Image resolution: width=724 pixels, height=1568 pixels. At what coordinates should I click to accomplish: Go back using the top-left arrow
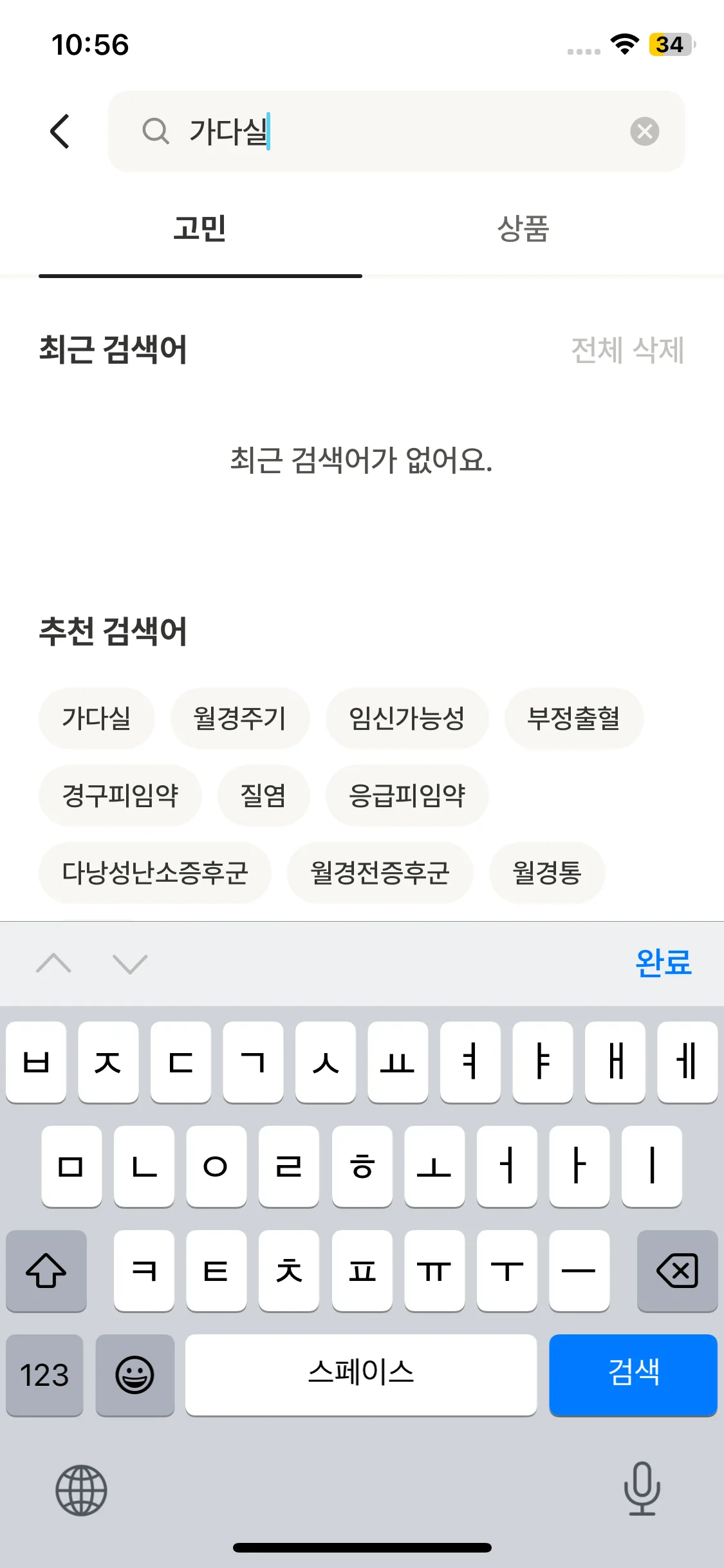(60, 131)
